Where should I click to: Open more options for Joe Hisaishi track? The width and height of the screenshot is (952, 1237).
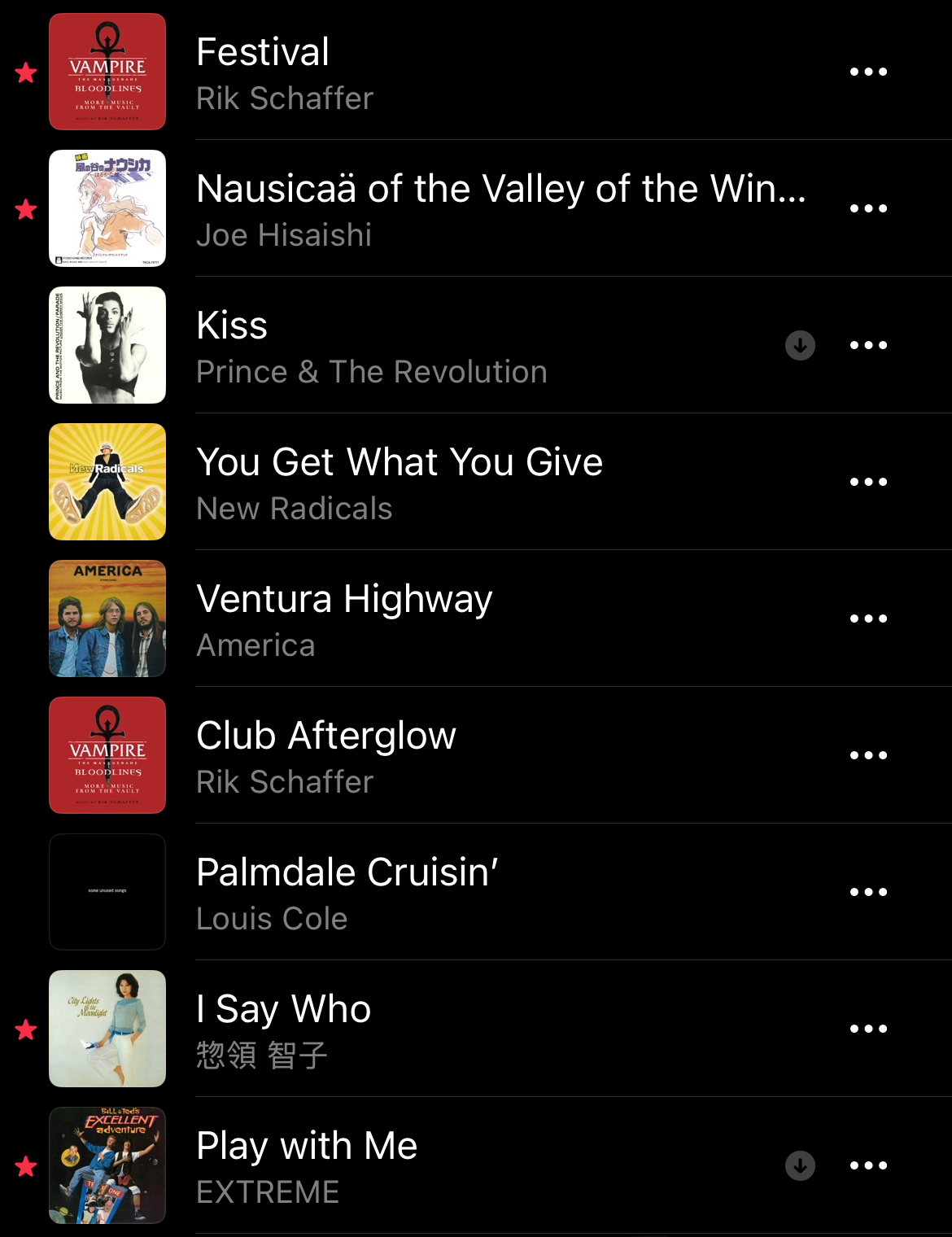point(868,208)
